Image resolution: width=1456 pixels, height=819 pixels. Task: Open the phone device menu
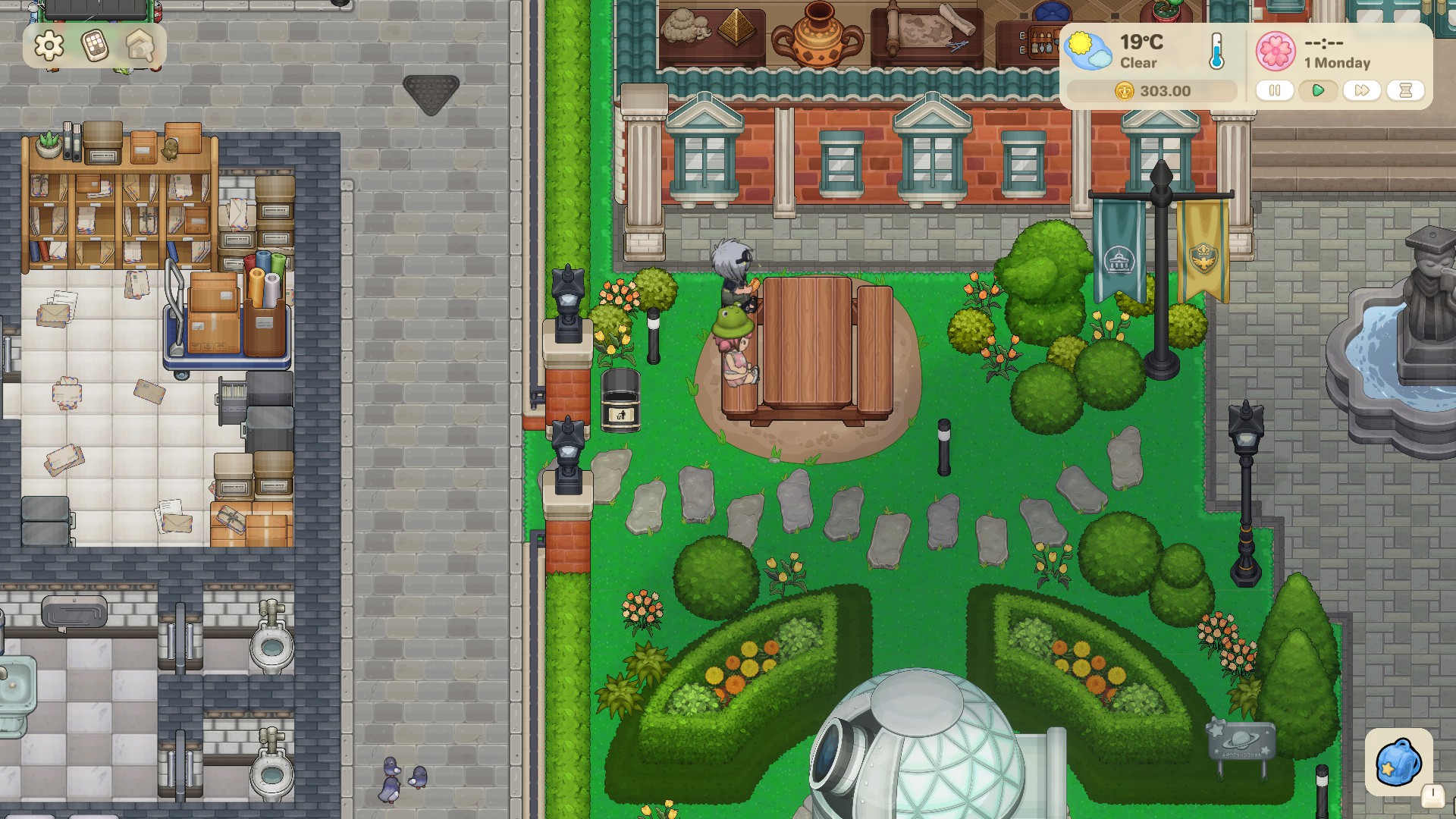95,46
